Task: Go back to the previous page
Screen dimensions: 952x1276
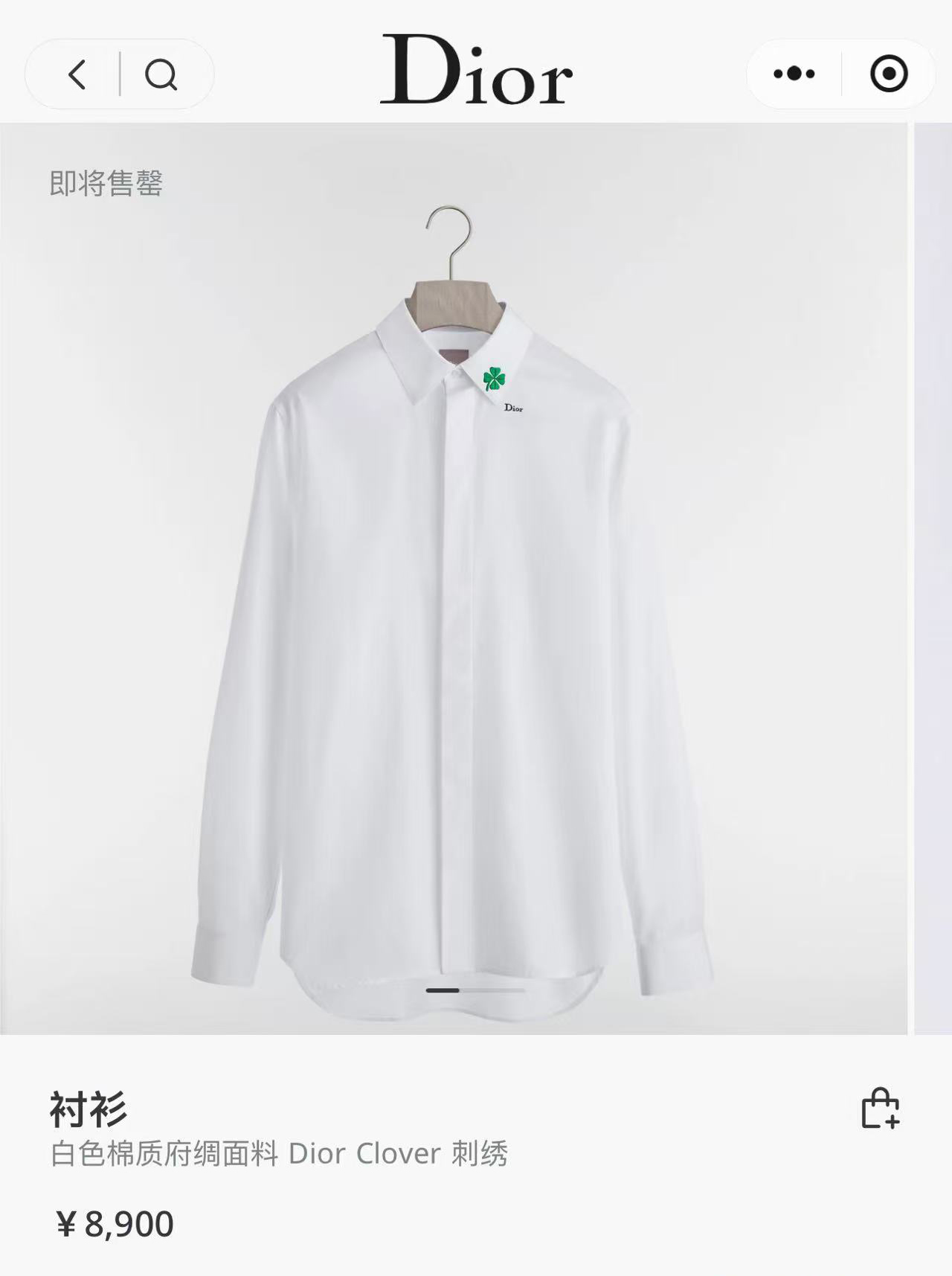Action: pos(77,74)
